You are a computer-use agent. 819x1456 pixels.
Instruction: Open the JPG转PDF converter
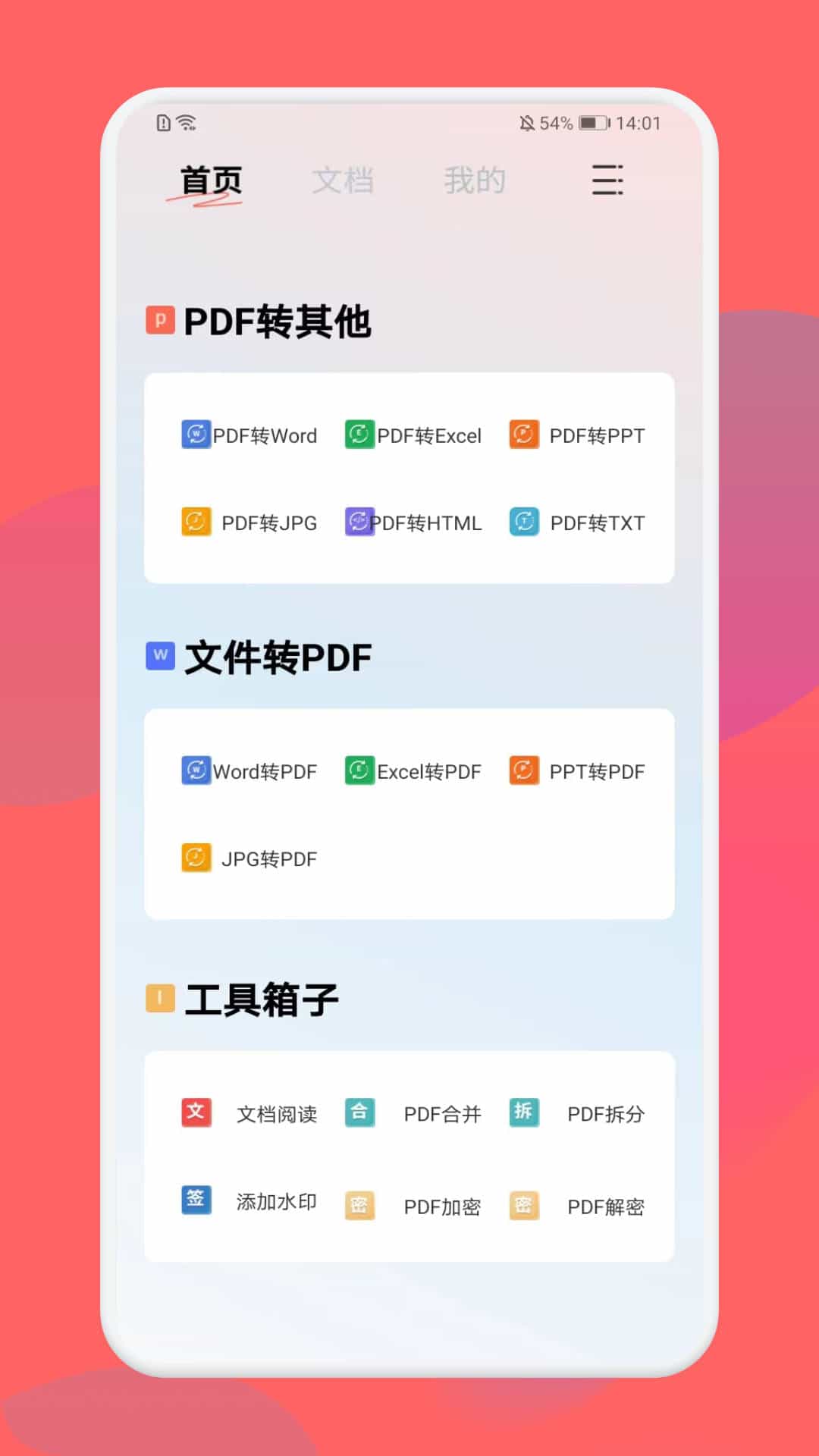click(196, 858)
